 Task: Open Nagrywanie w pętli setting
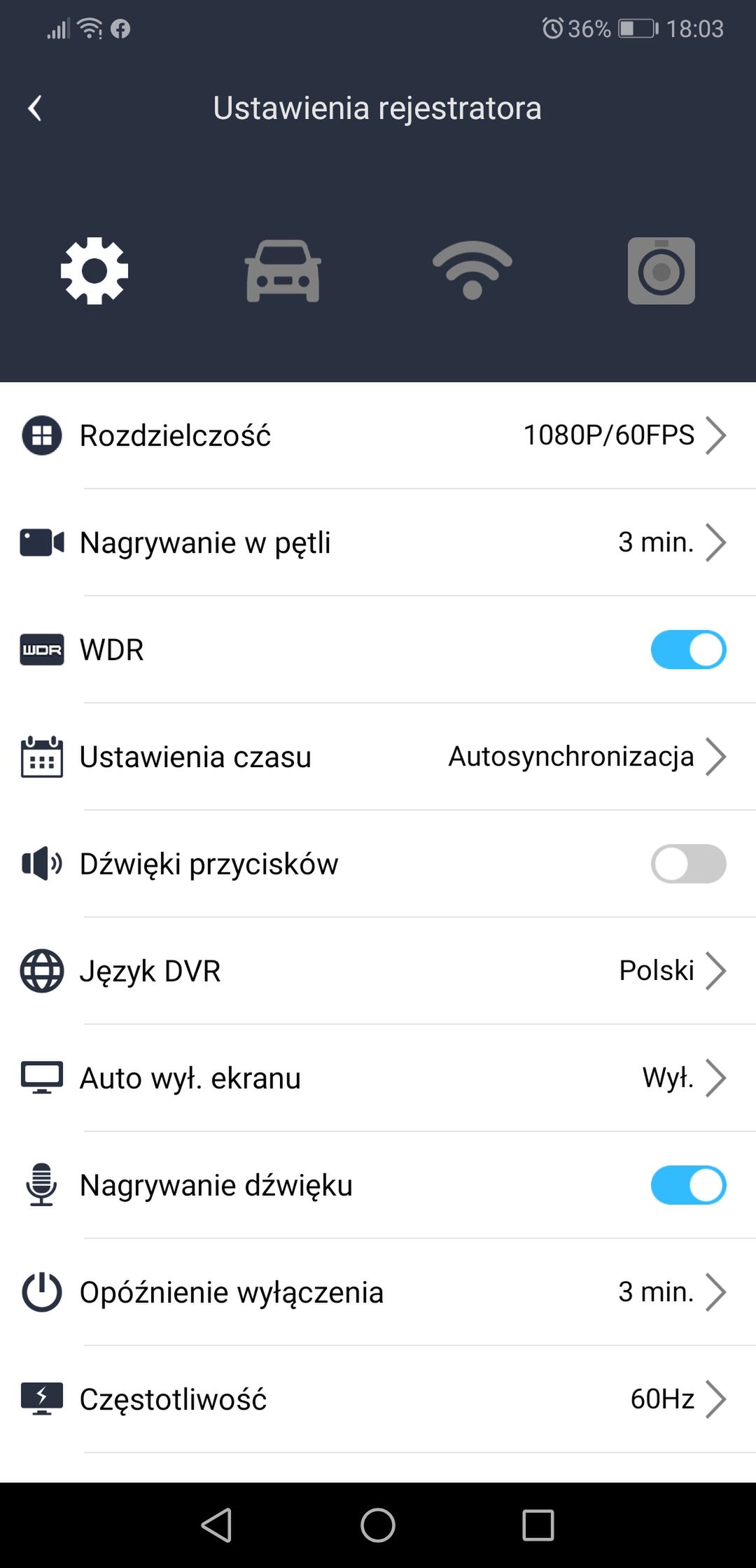(378, 542)
